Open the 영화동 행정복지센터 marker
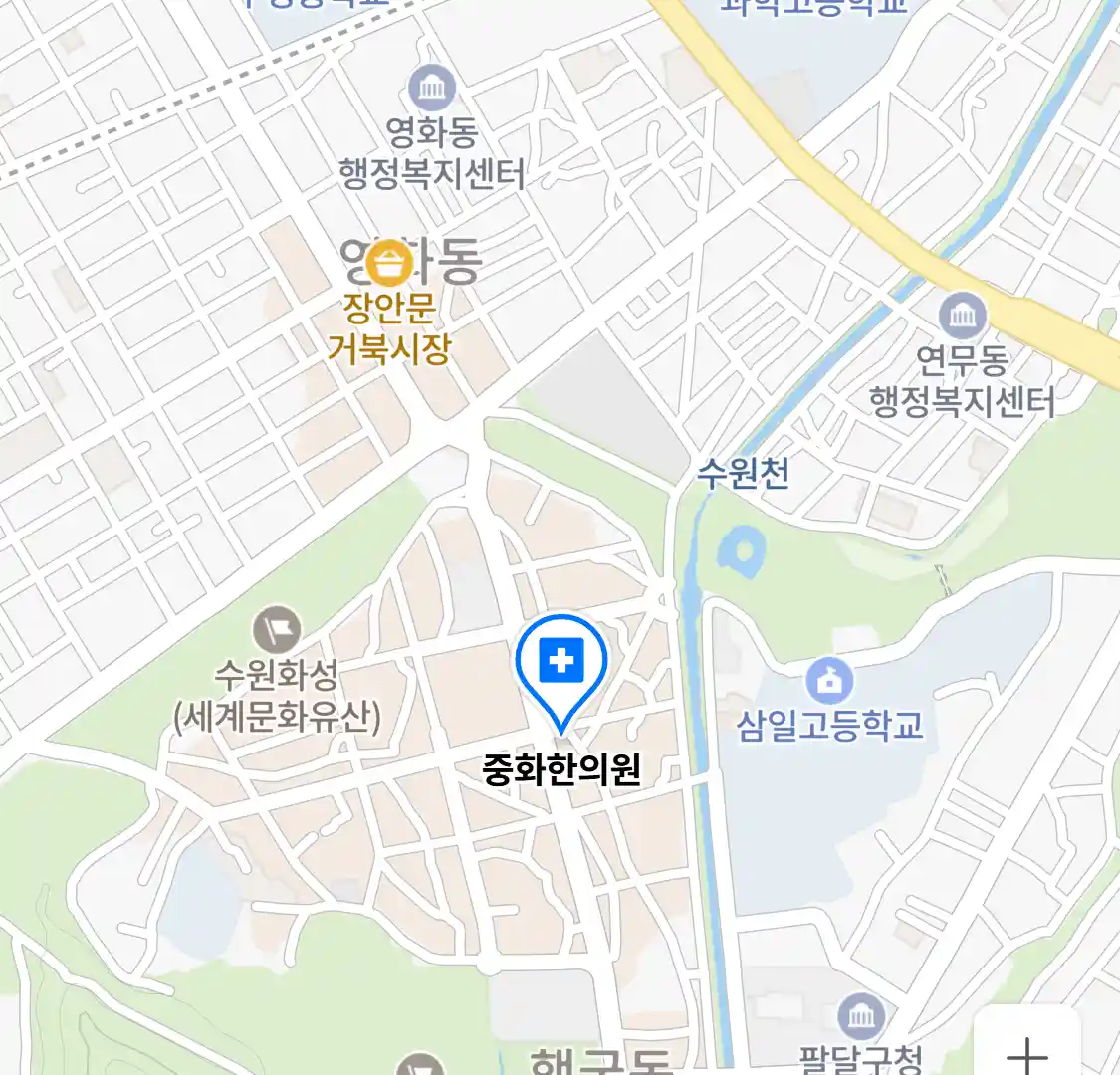Screen dimensions: 1120x1075 432,90
